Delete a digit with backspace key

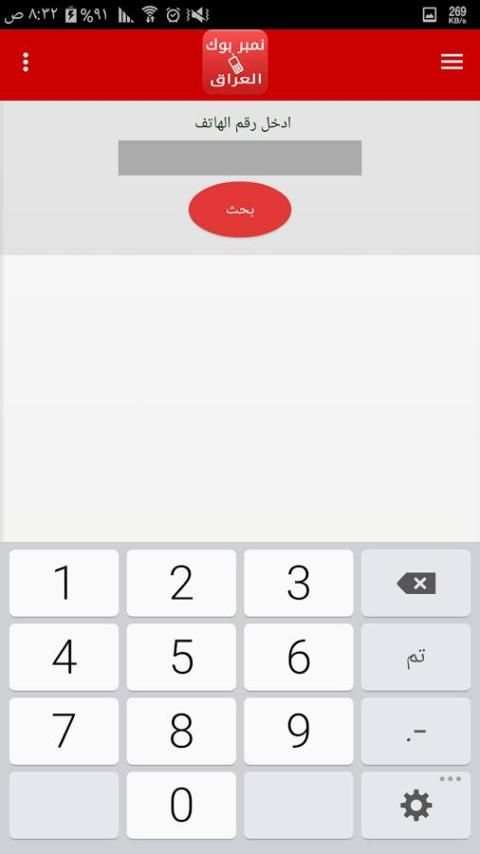coord(416,583)
